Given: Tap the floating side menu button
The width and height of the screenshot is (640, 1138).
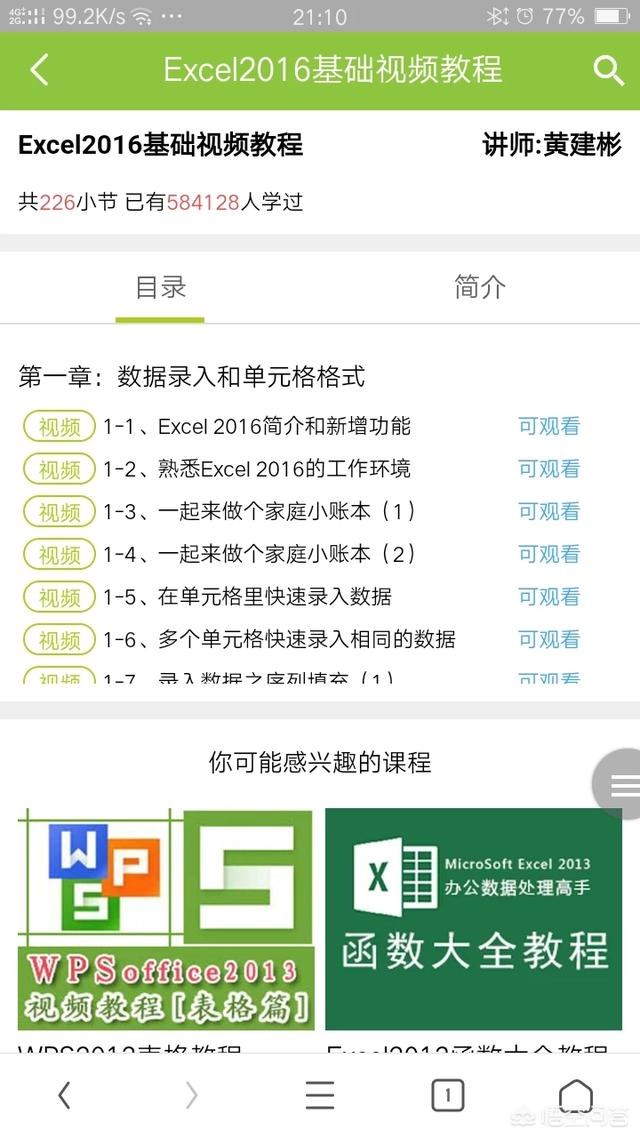Looking at the screenshot, I should click(622, 785).
